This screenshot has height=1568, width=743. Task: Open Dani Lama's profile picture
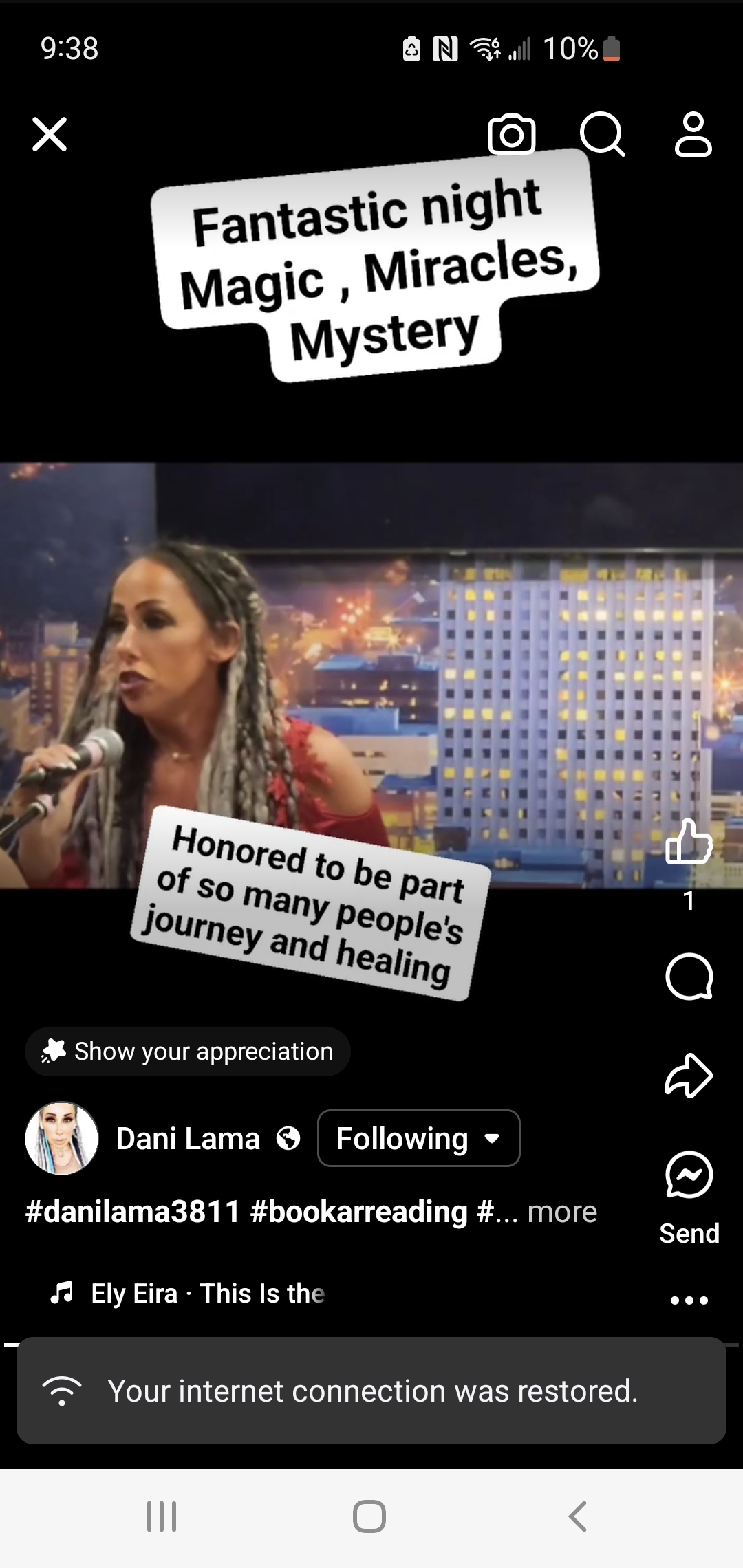pos(62,1138)
